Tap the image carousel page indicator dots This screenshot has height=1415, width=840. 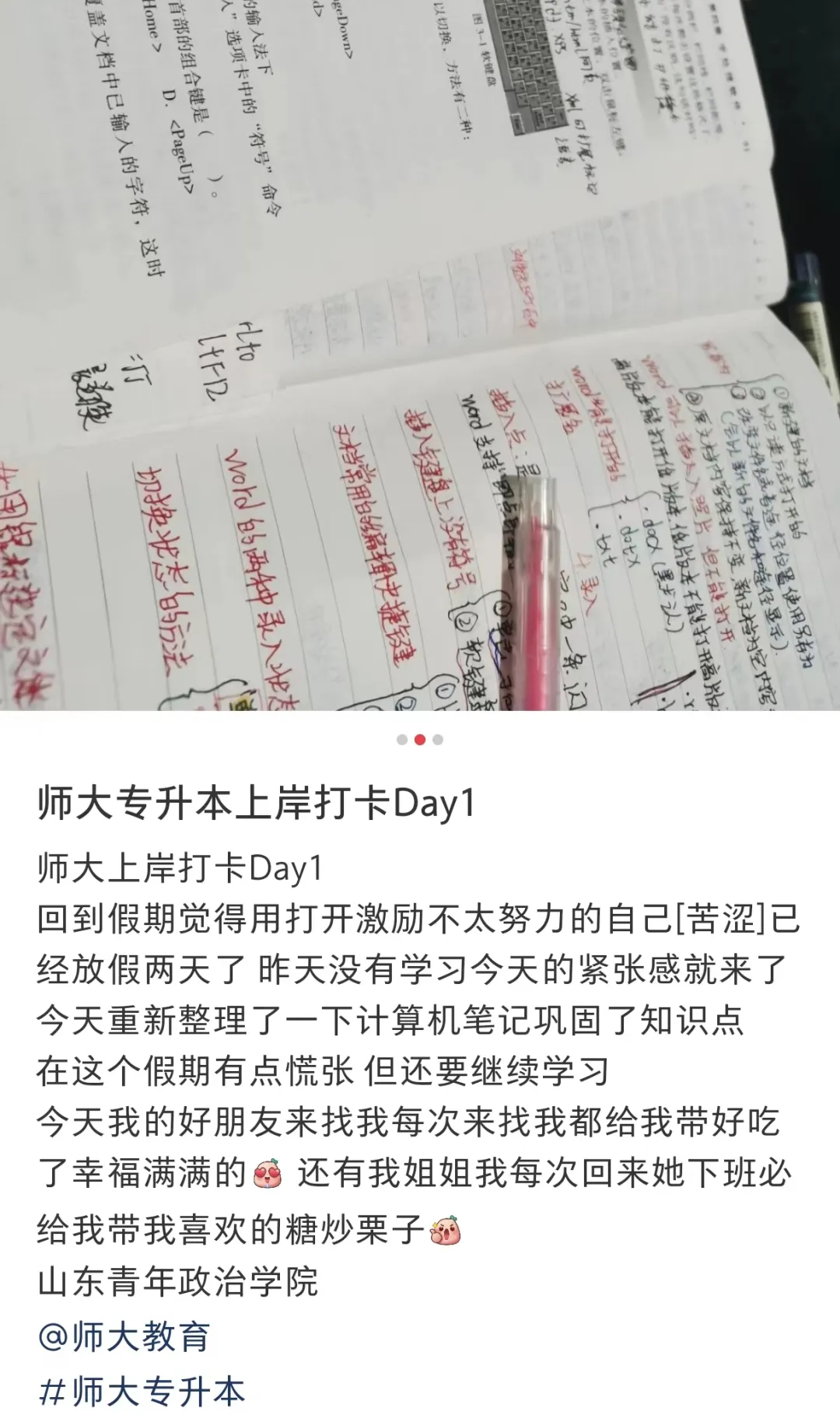[x=420, y=740]
